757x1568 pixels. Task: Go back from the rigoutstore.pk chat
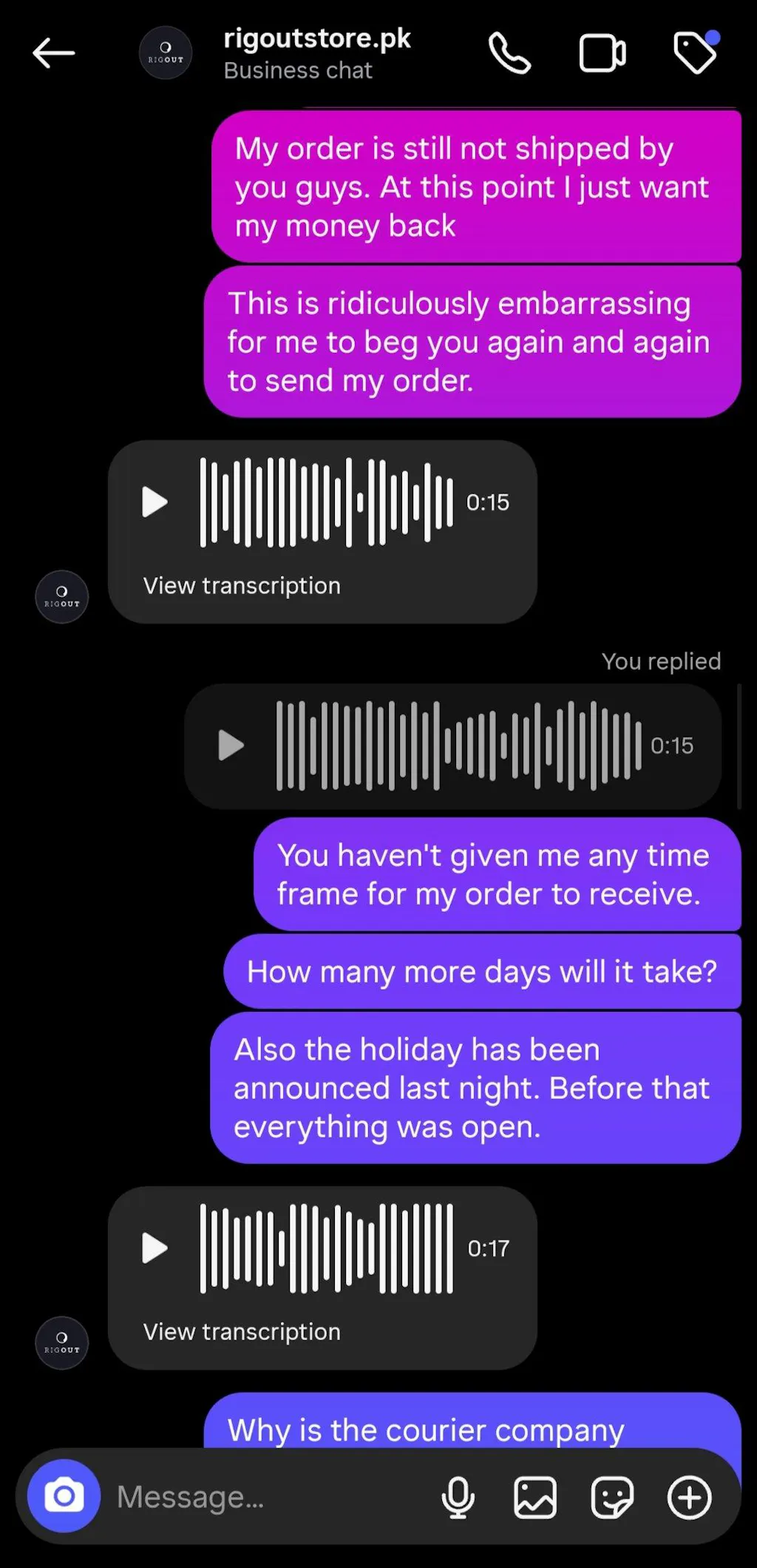point(54,53)
